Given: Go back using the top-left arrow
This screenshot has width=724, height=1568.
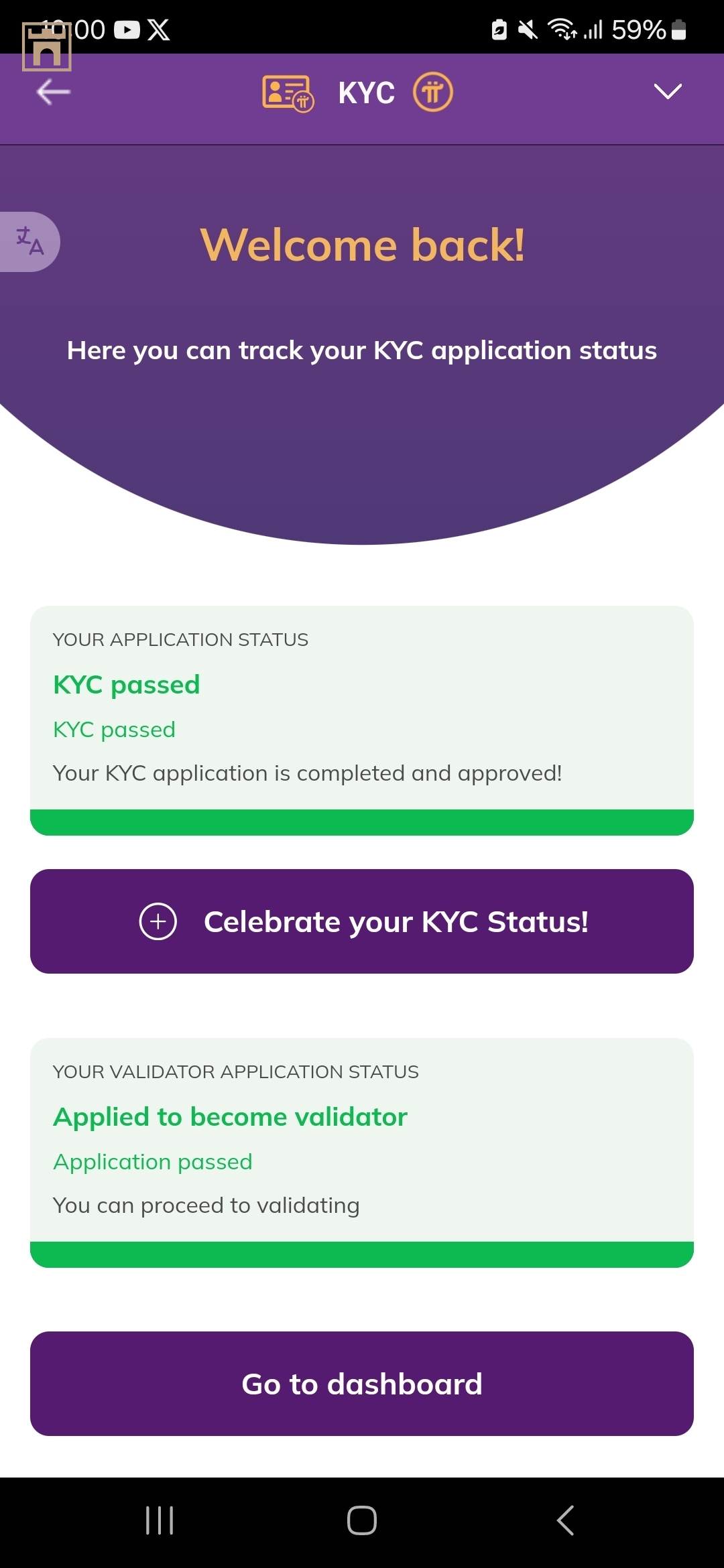Looking at the screenshot, I should click(x=54, y=92).
